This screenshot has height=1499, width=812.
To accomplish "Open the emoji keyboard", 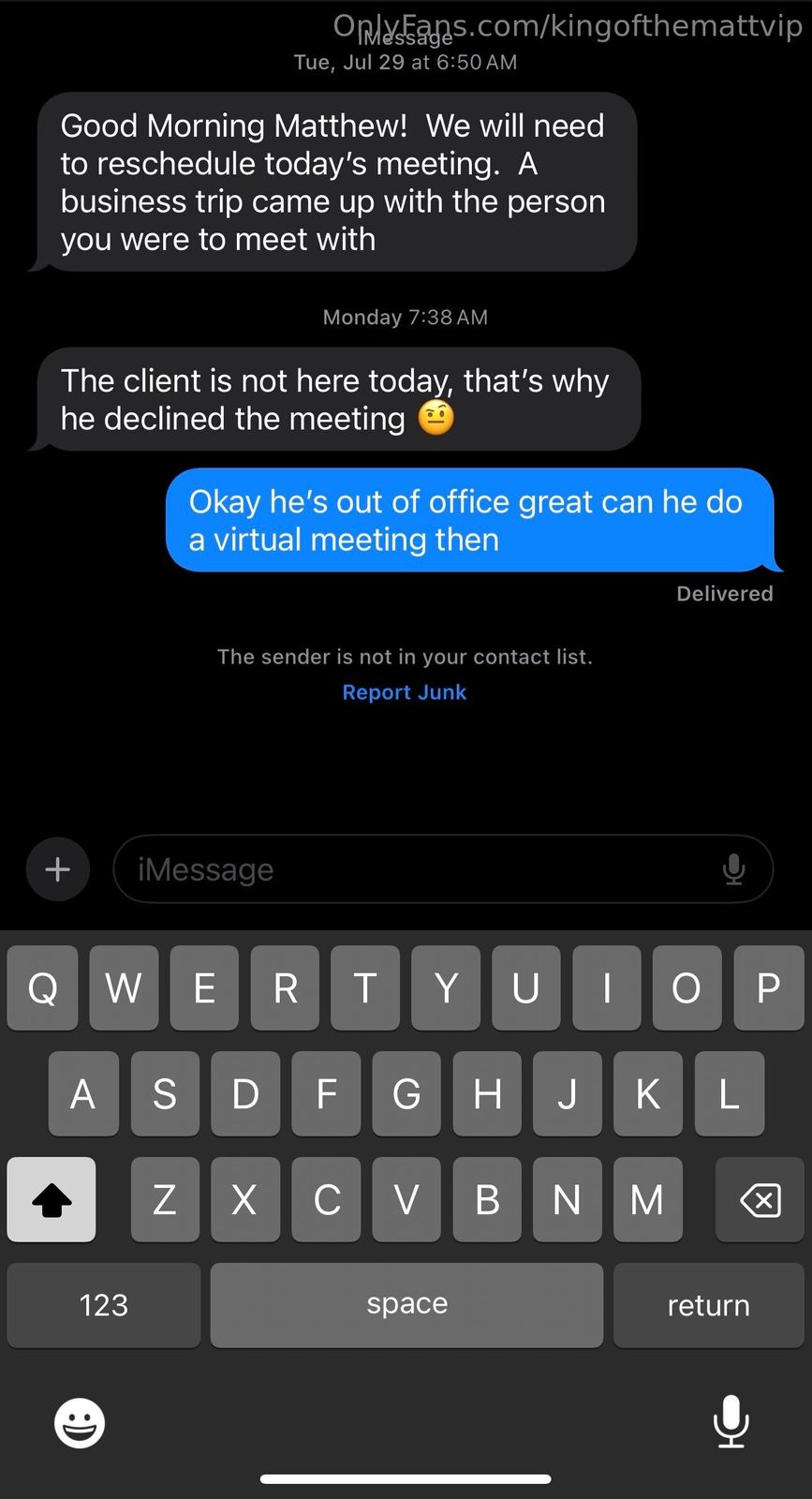I will [80, 1422].
